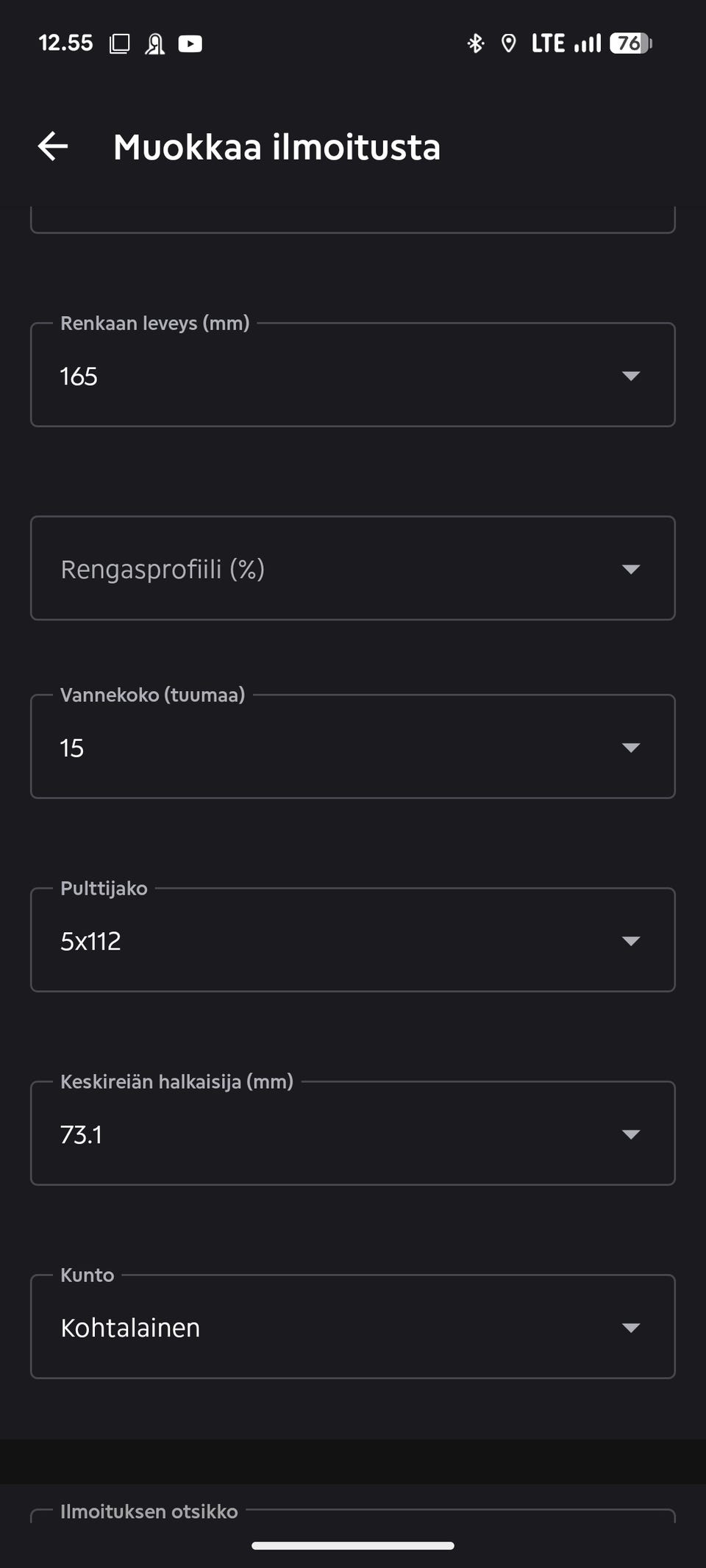The image size is (706, 1568).
Task: Tap the YouTube icon in the status bar
Action: [190, 43]
